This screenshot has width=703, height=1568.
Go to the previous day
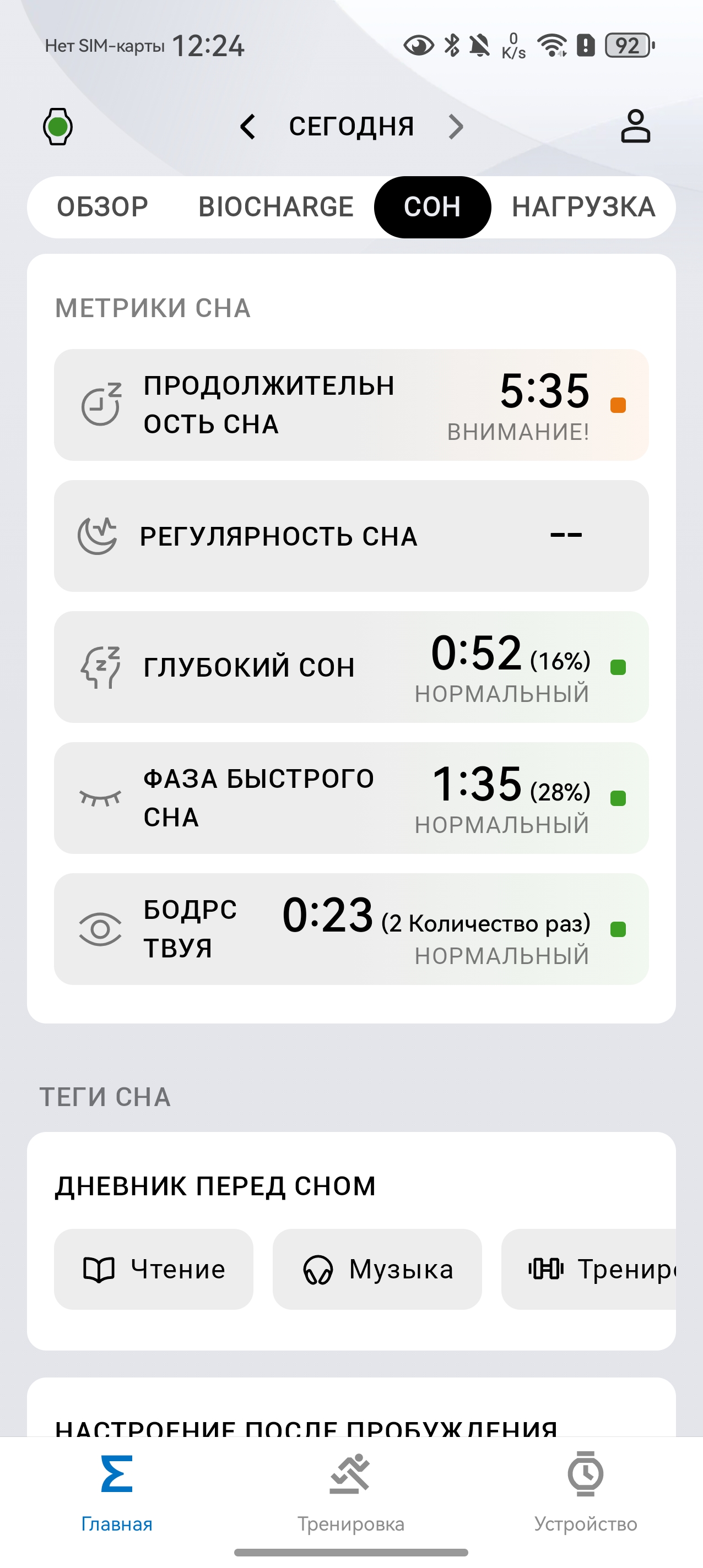pyautogui.click(x=247, y=127)
